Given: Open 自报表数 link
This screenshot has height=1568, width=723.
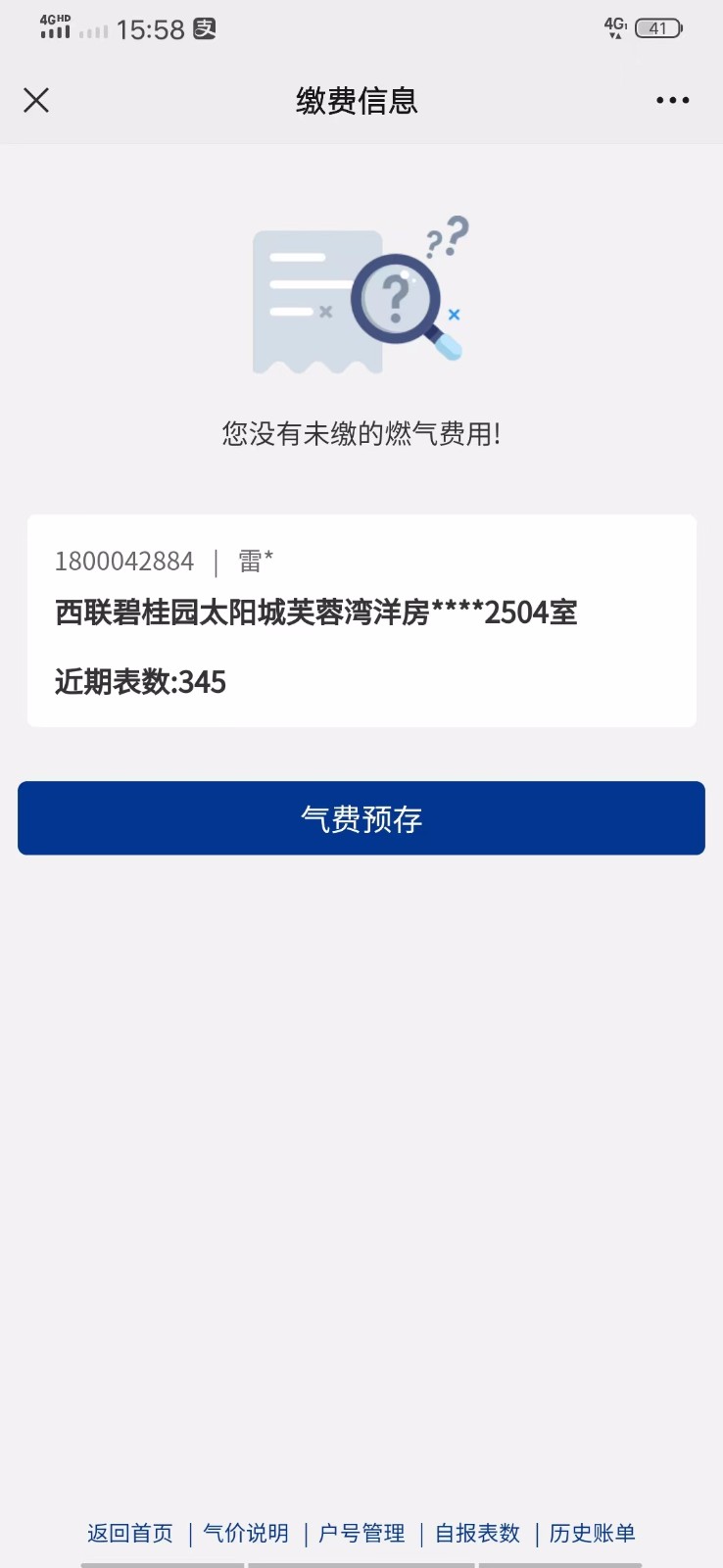Looking at the screenshot, I should point(477,1533).
